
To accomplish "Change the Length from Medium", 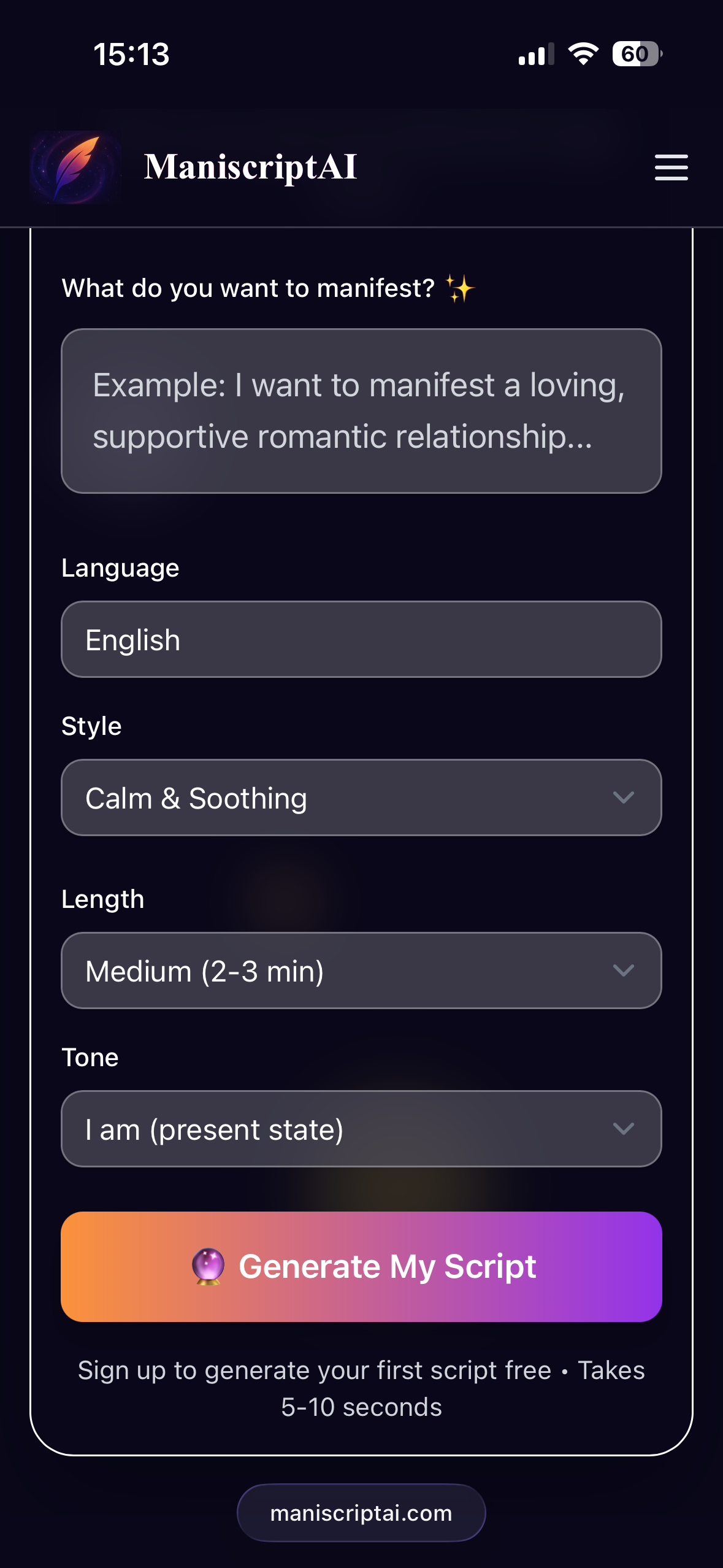I will point(361,970).
